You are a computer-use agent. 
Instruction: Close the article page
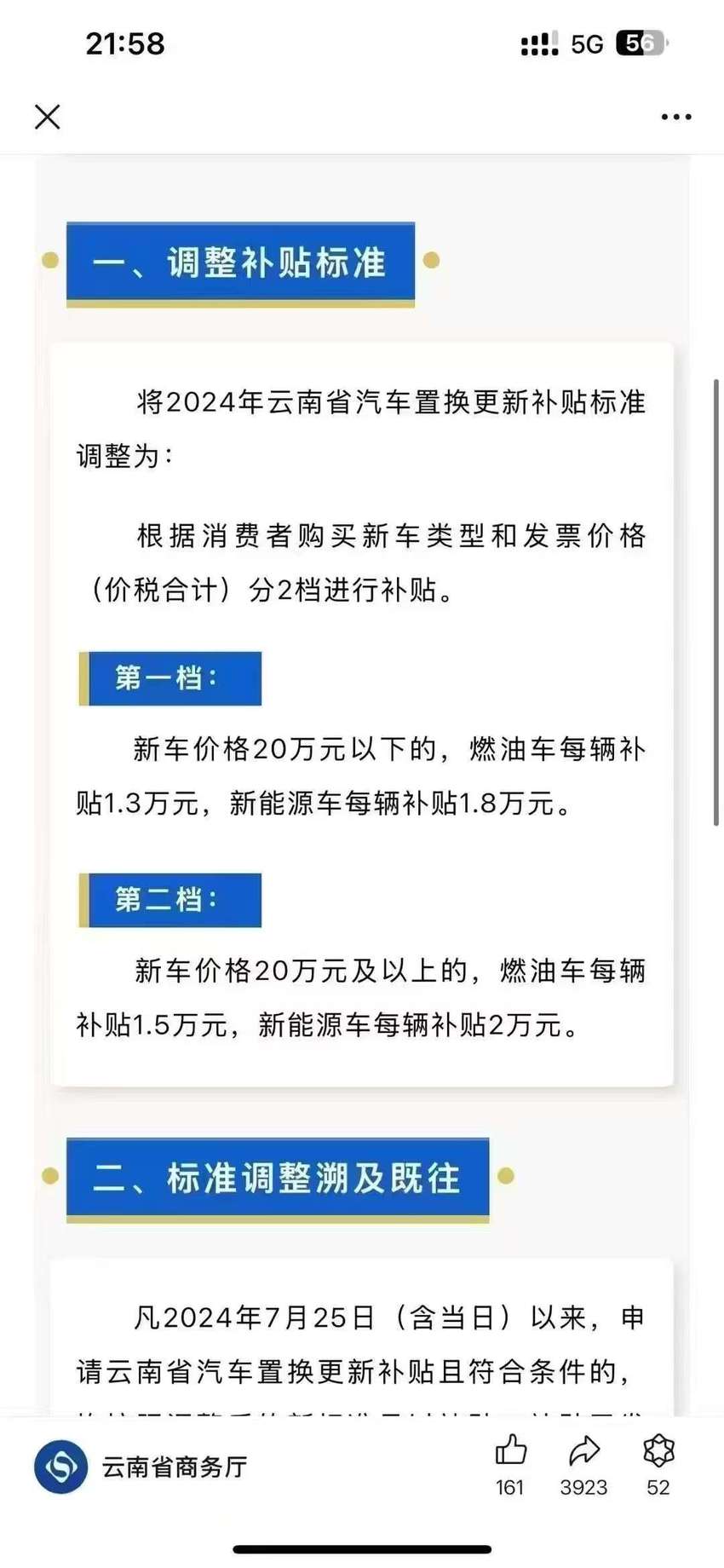[x=48, y=117]
